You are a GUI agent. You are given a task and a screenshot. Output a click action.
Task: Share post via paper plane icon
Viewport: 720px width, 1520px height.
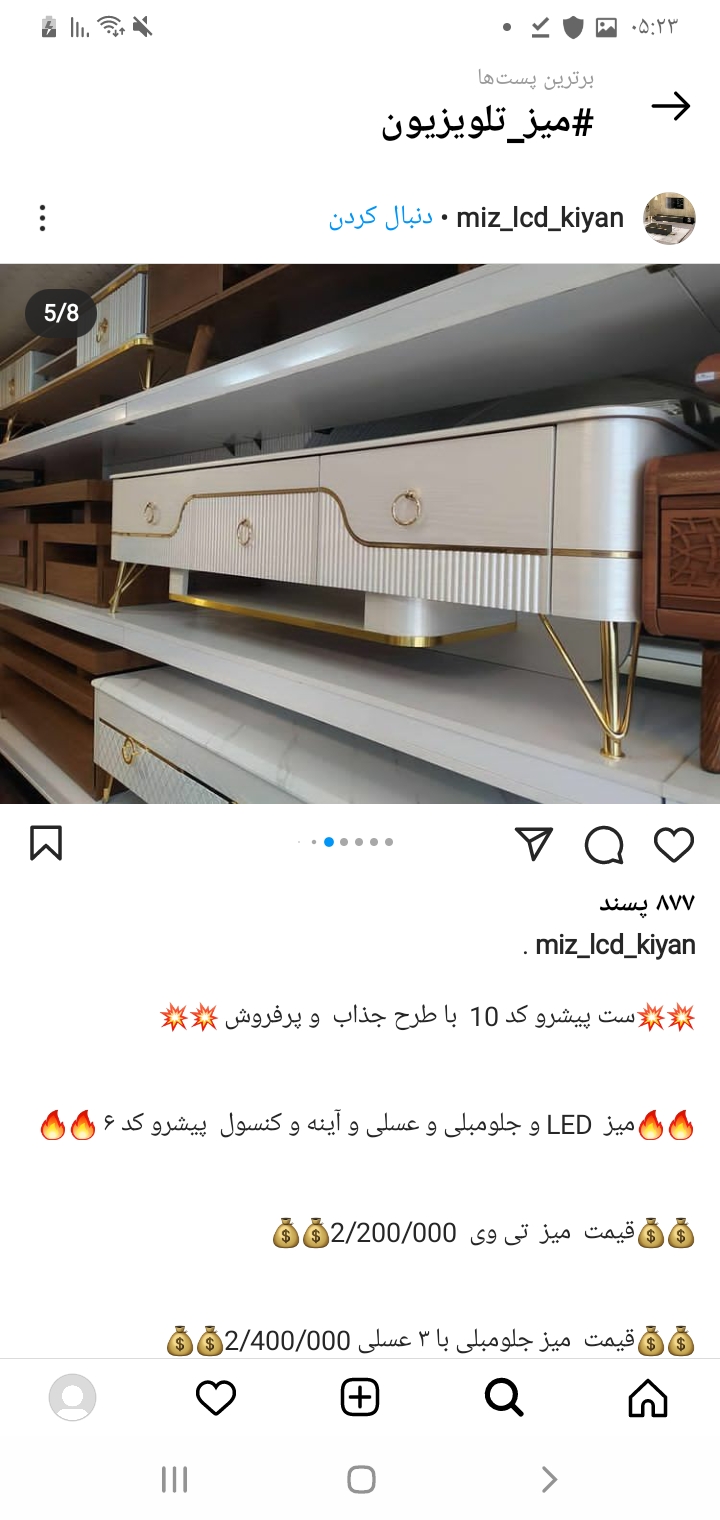tap(534, 844)
